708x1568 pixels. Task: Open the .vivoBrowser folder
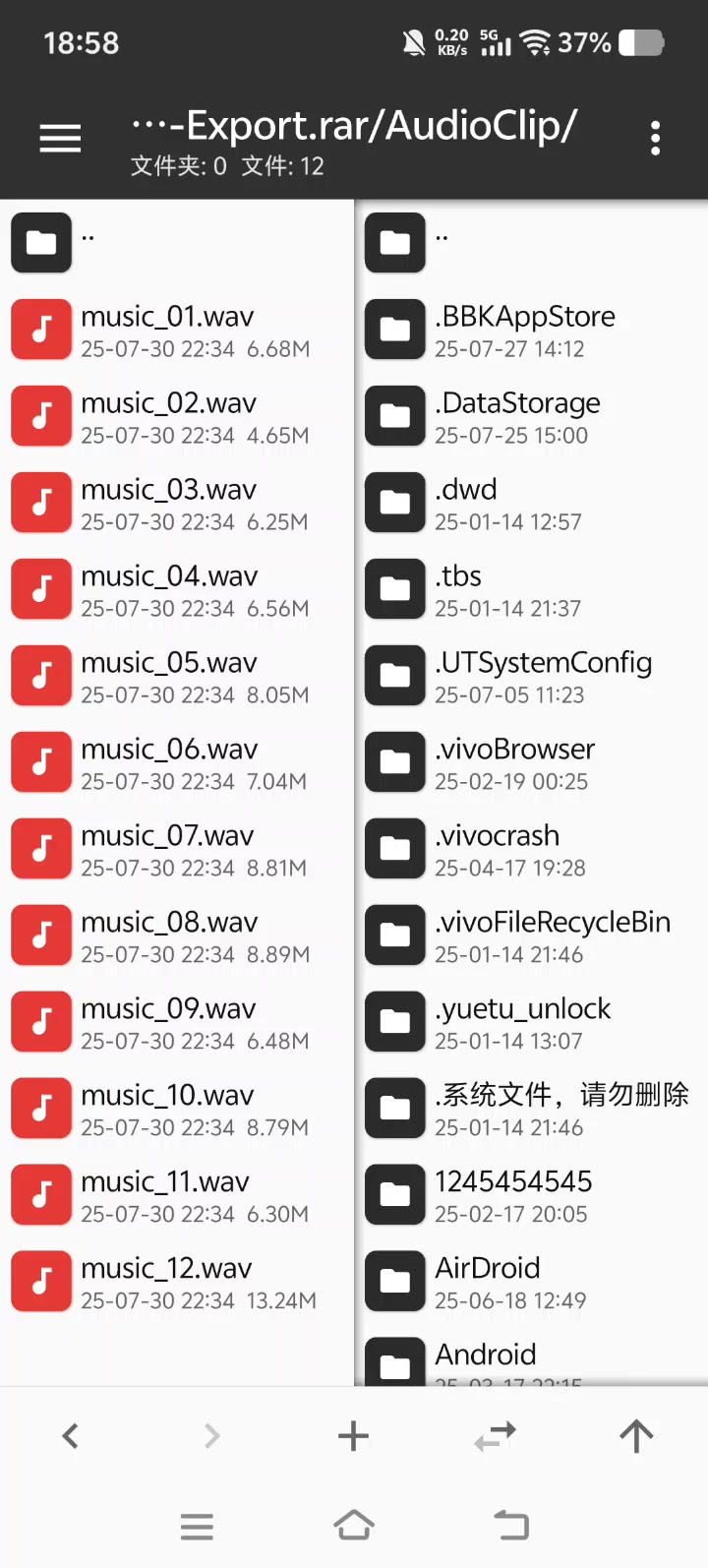[531, 762]
